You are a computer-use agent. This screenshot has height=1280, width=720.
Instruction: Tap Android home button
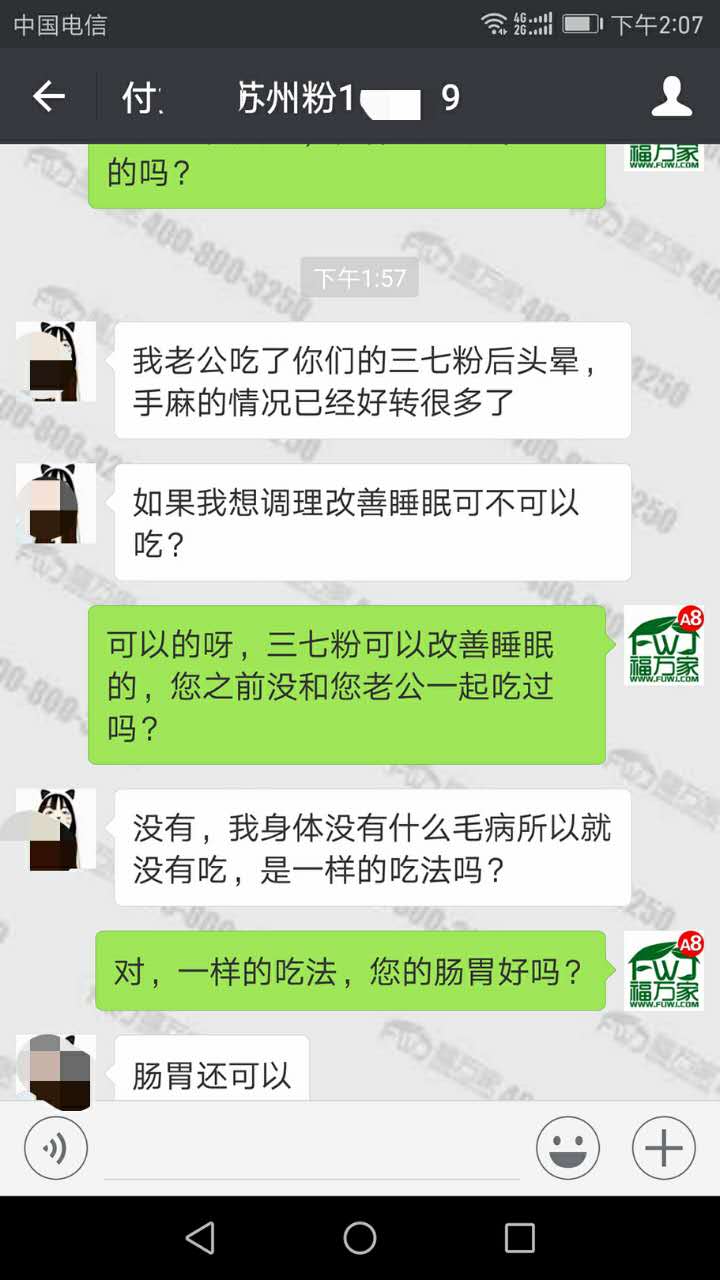coord(360,1238)
